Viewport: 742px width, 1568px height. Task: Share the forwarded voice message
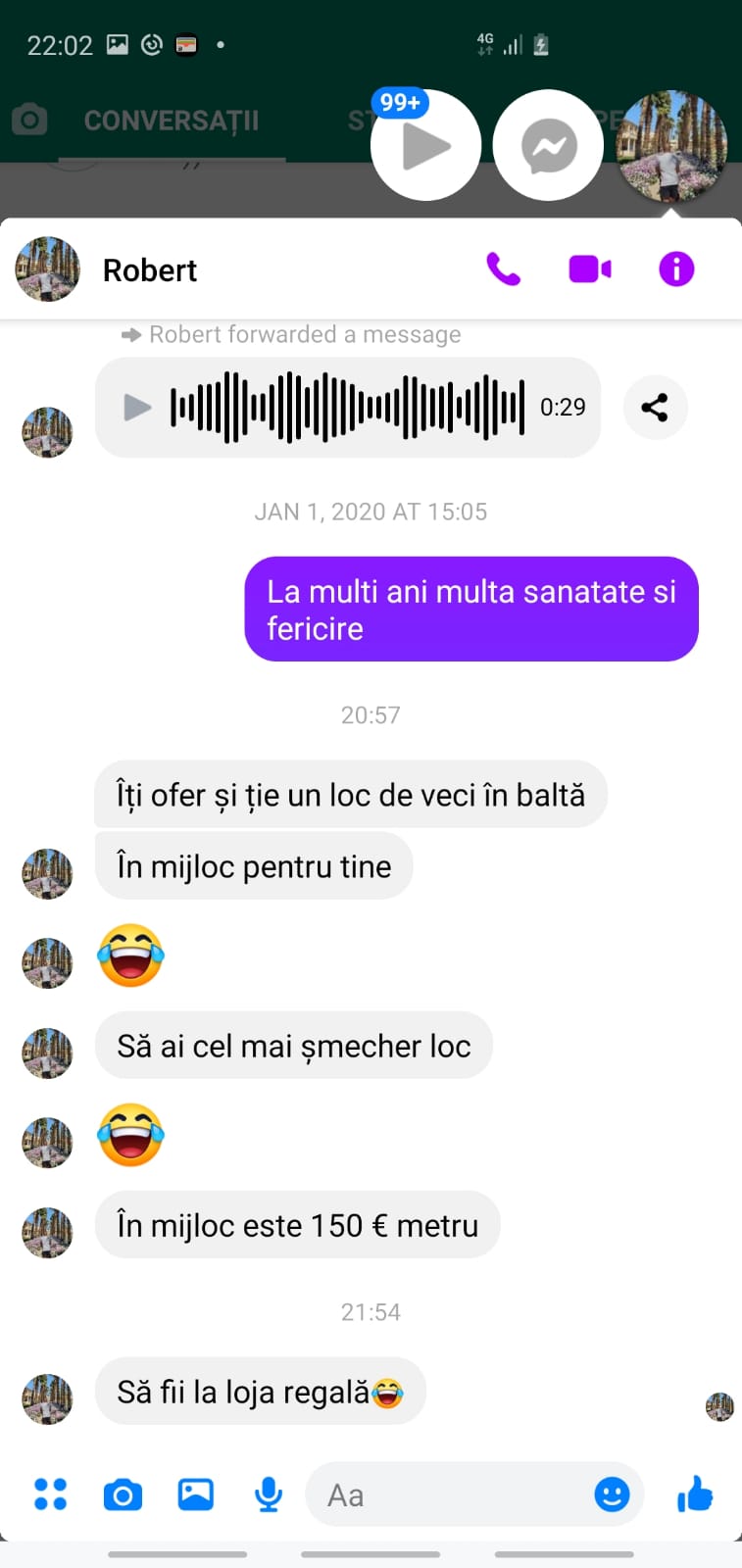(655, 407)
